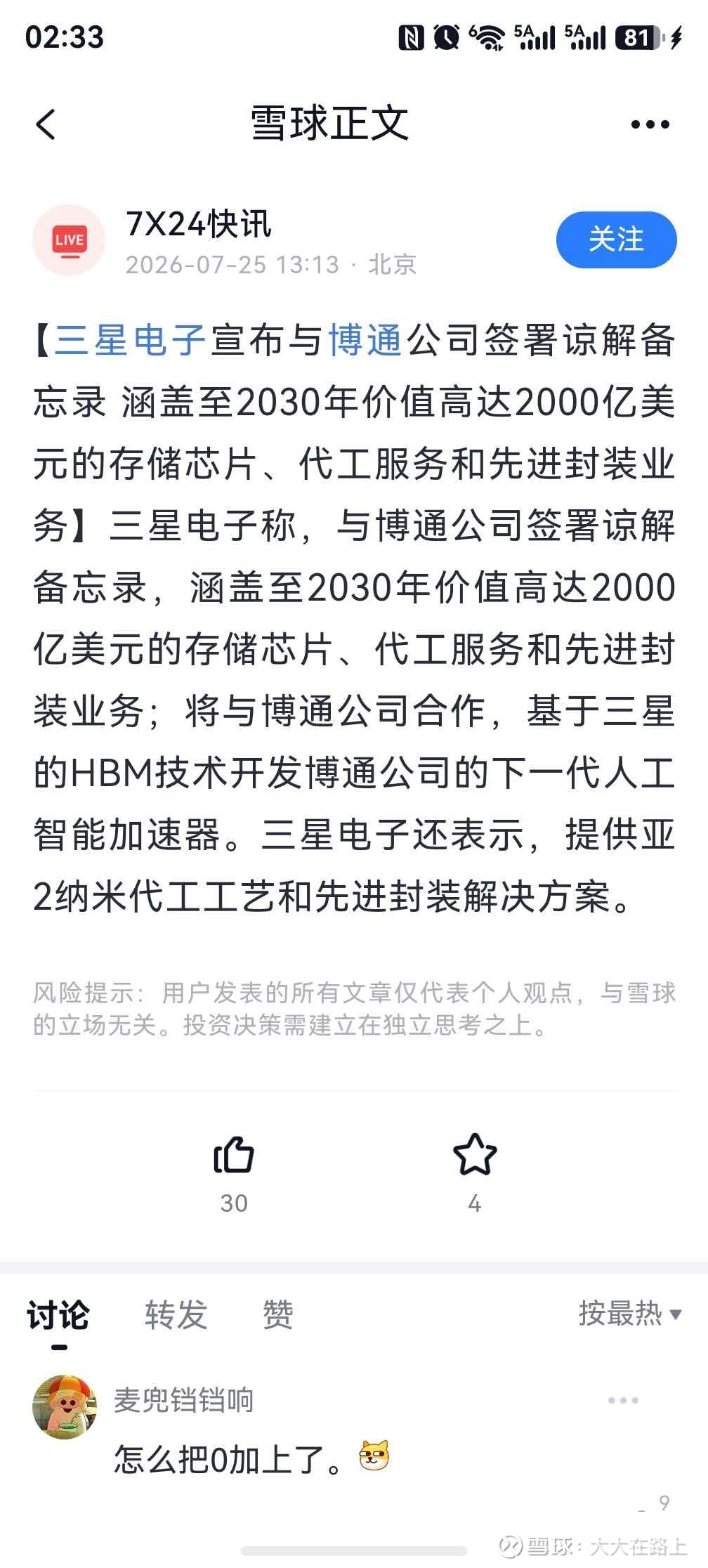Follow 7X24快讯 with the 关注 button

pyautogui.click(x=616, y=240)
